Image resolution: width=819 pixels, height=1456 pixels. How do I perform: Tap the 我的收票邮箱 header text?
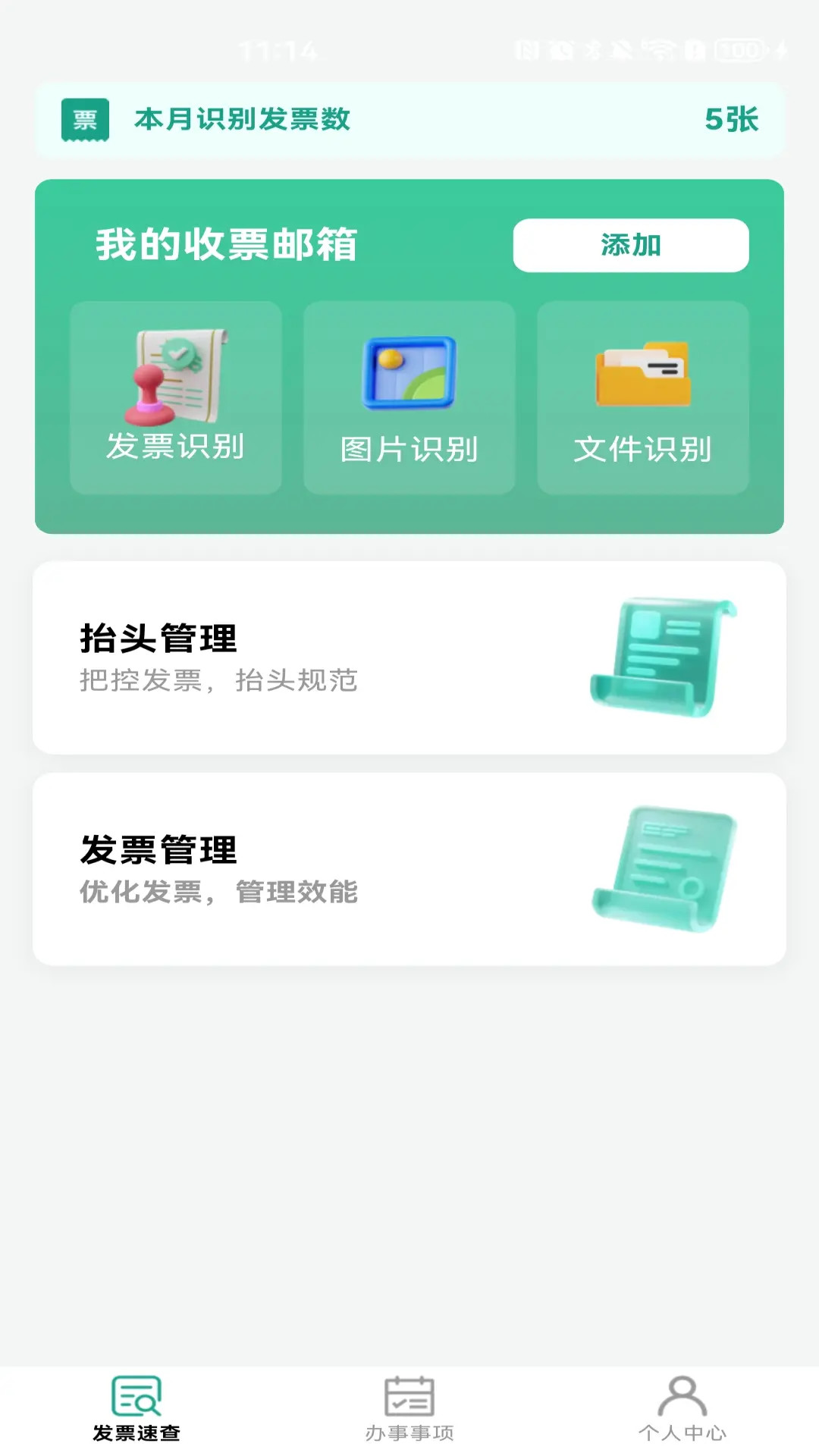(x=227, y=244)
